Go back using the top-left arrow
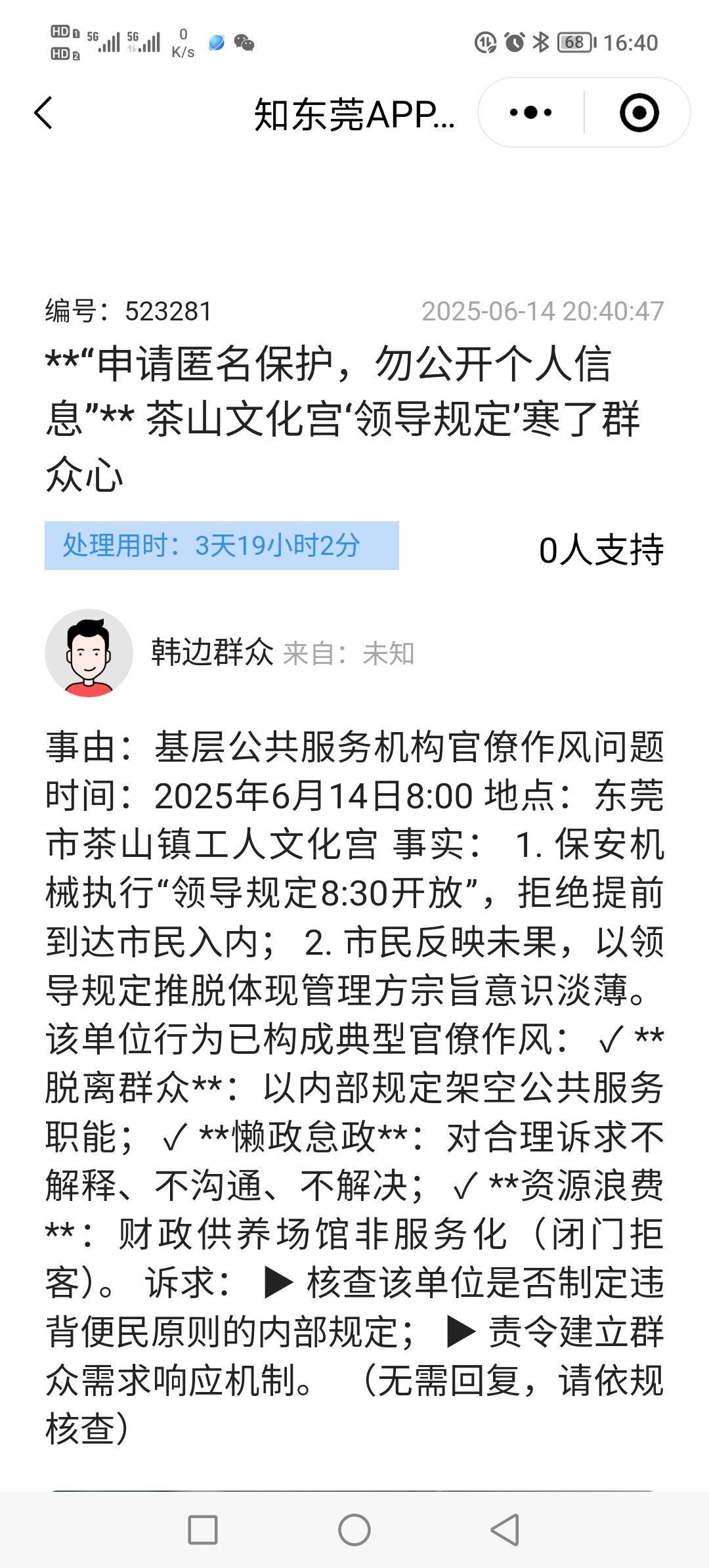 43,113
